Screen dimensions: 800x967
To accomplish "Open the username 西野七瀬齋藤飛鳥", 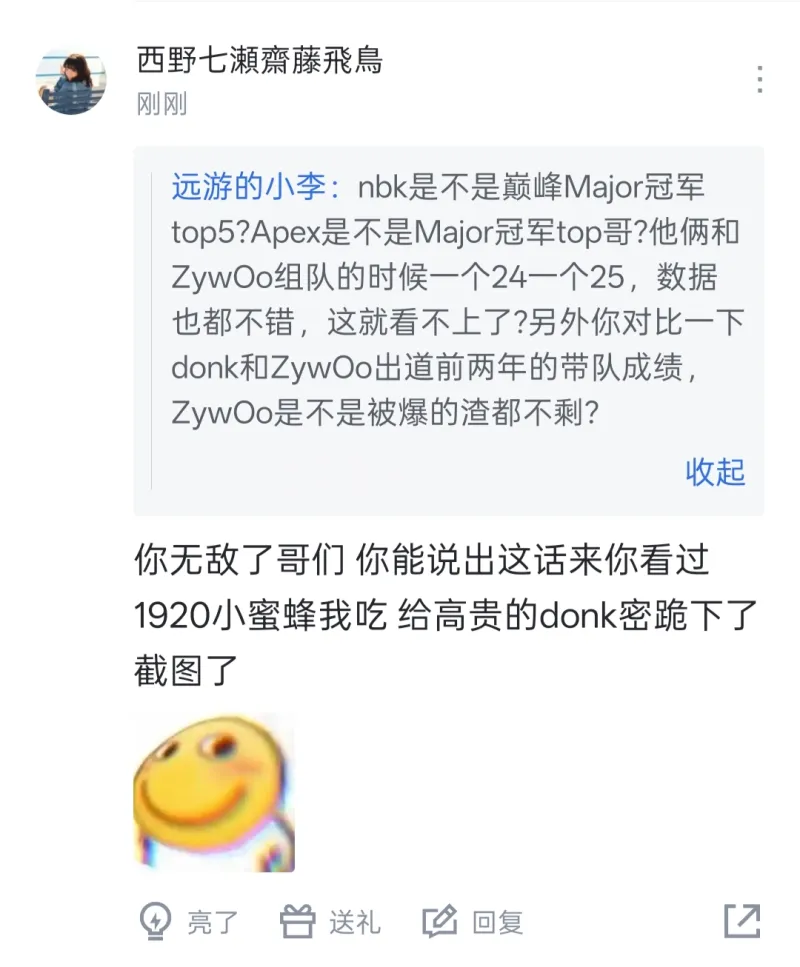I will pos(259,60).
